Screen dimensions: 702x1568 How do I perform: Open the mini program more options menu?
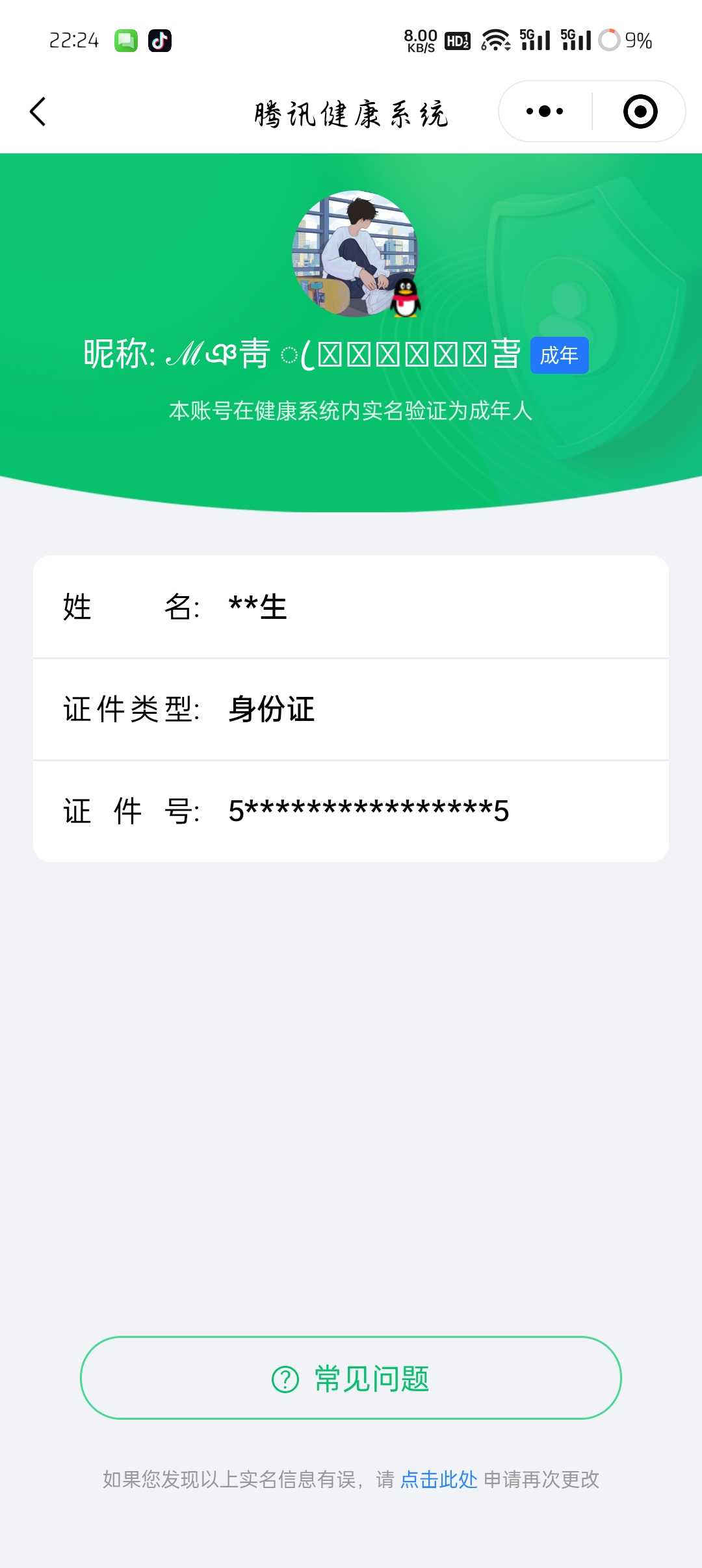point(545,112)
